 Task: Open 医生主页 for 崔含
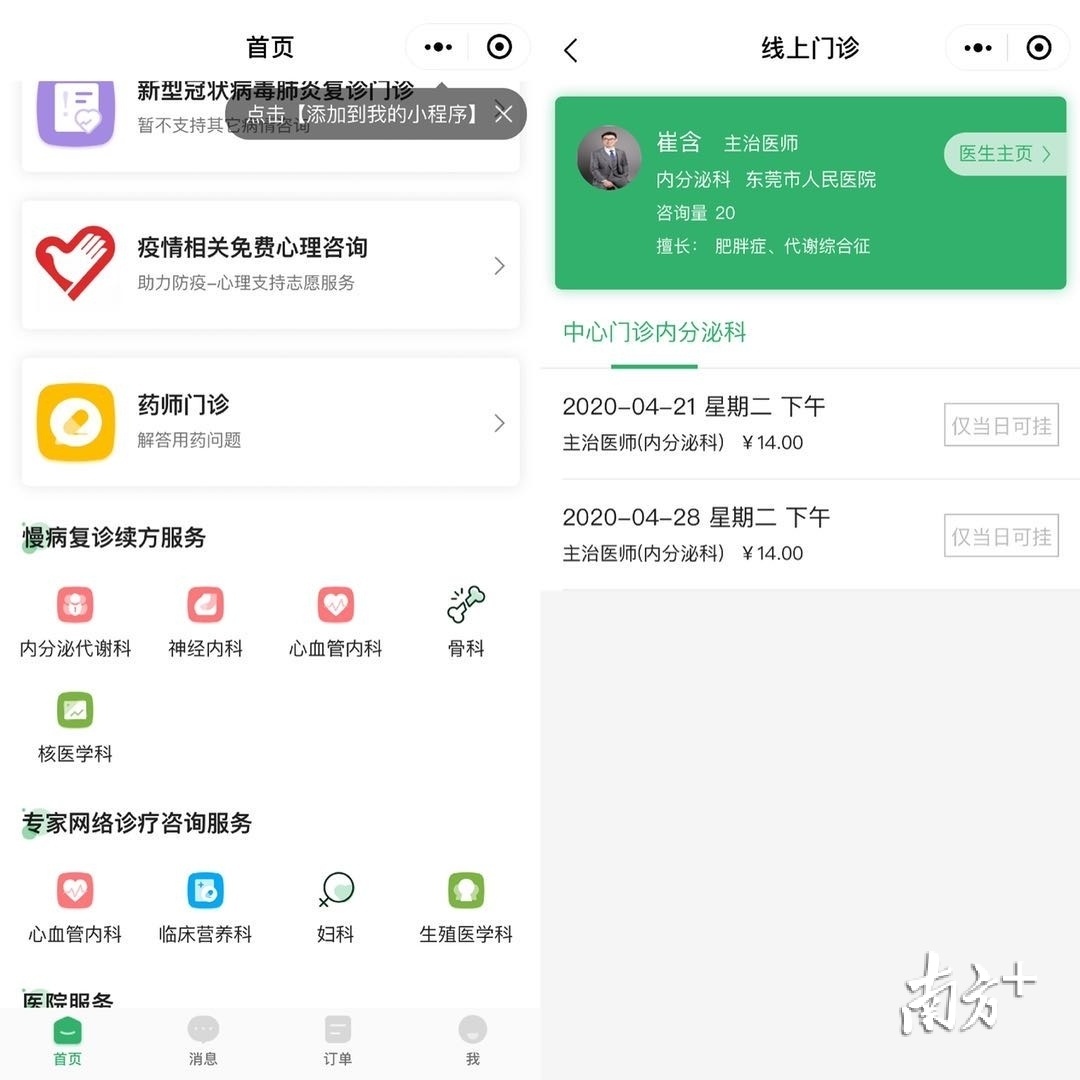1004,154
